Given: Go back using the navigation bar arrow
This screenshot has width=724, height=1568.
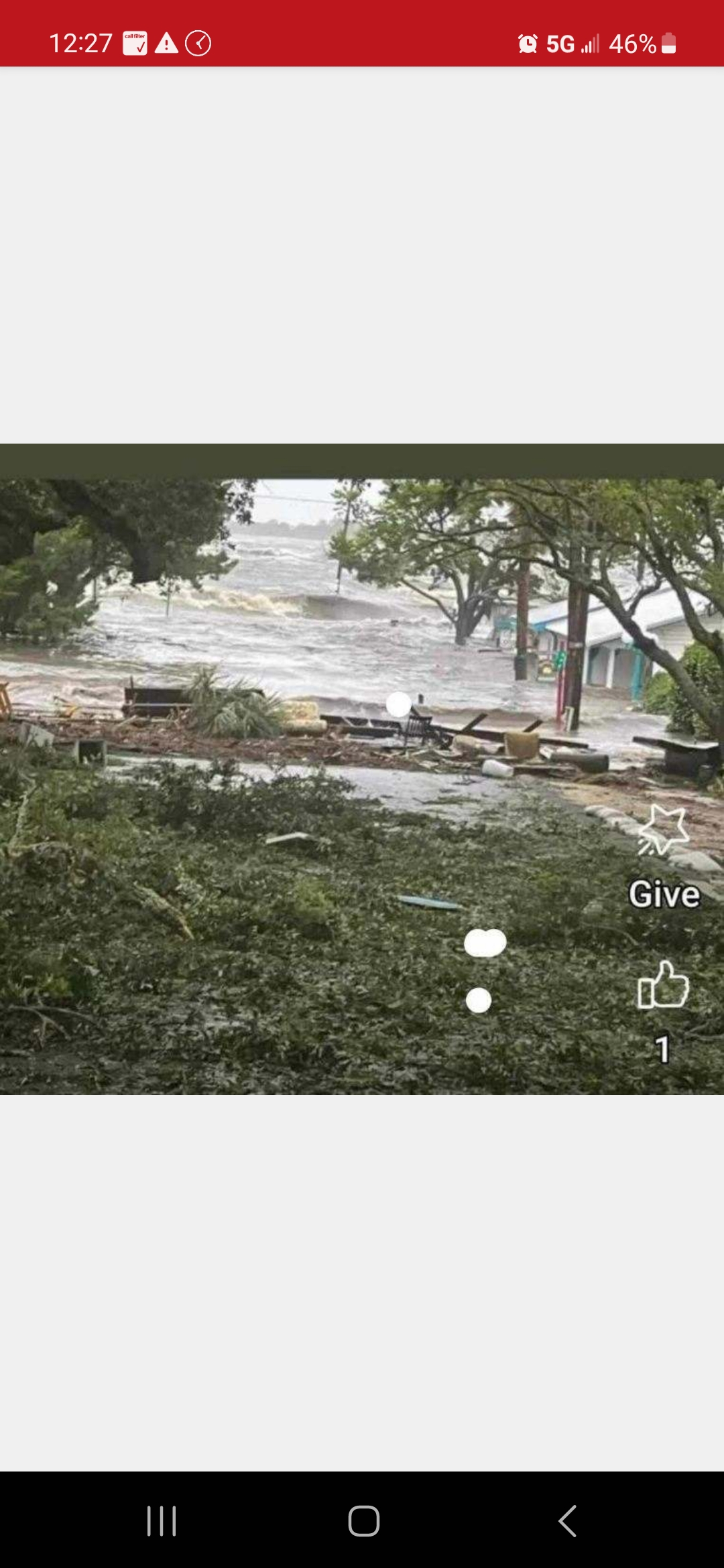Looking at the screenshot, I should tap(567, 1520).
